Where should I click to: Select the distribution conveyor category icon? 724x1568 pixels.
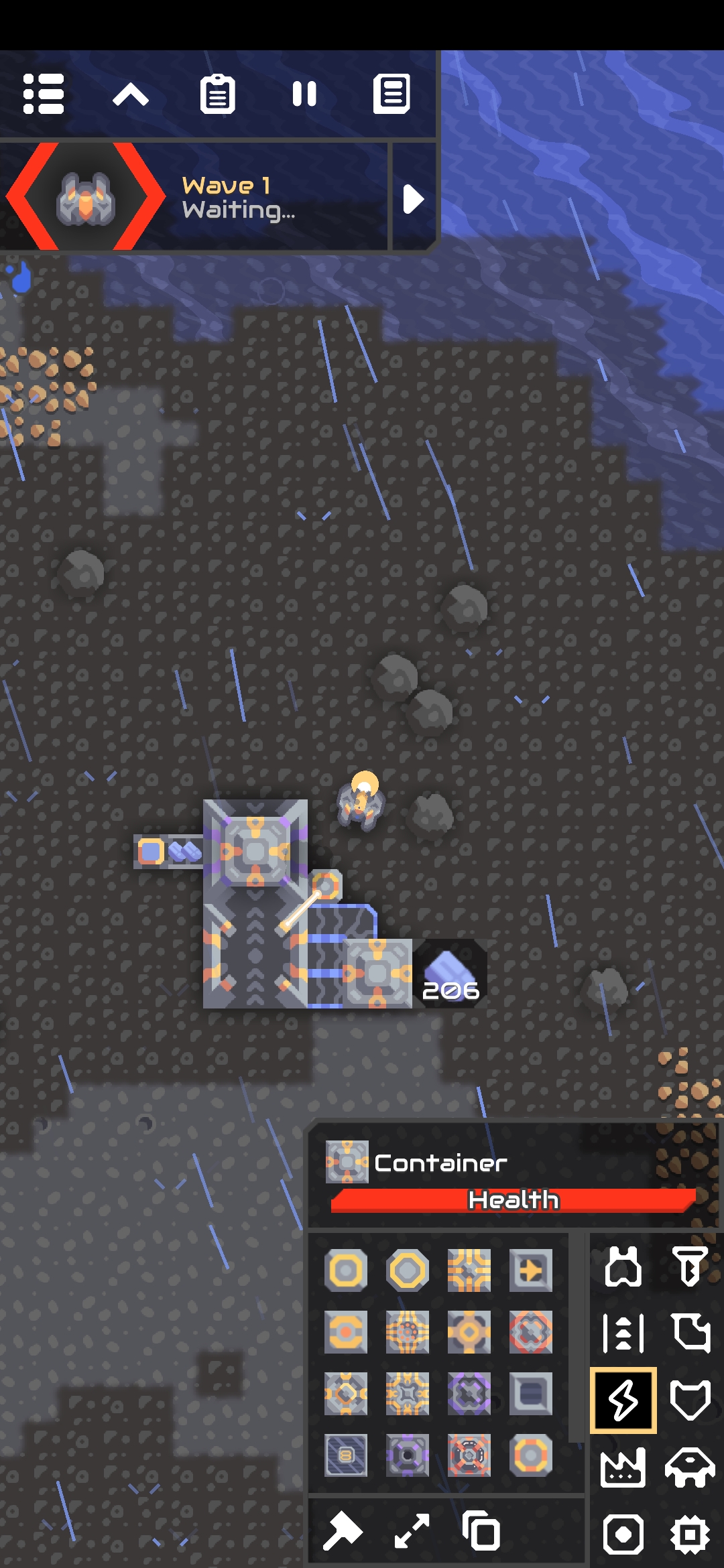click(623, 1333)
